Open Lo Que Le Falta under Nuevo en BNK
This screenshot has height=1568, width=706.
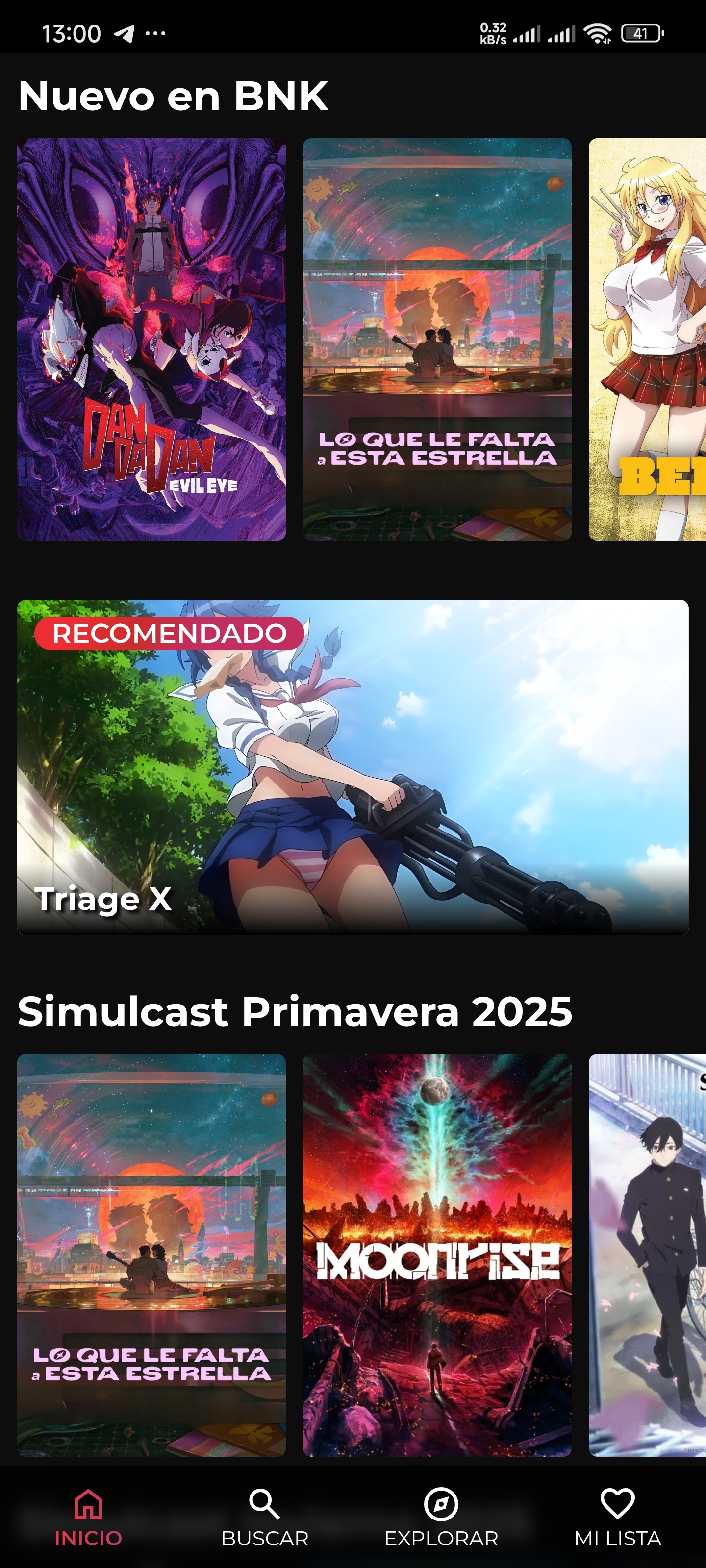(437, 339)
